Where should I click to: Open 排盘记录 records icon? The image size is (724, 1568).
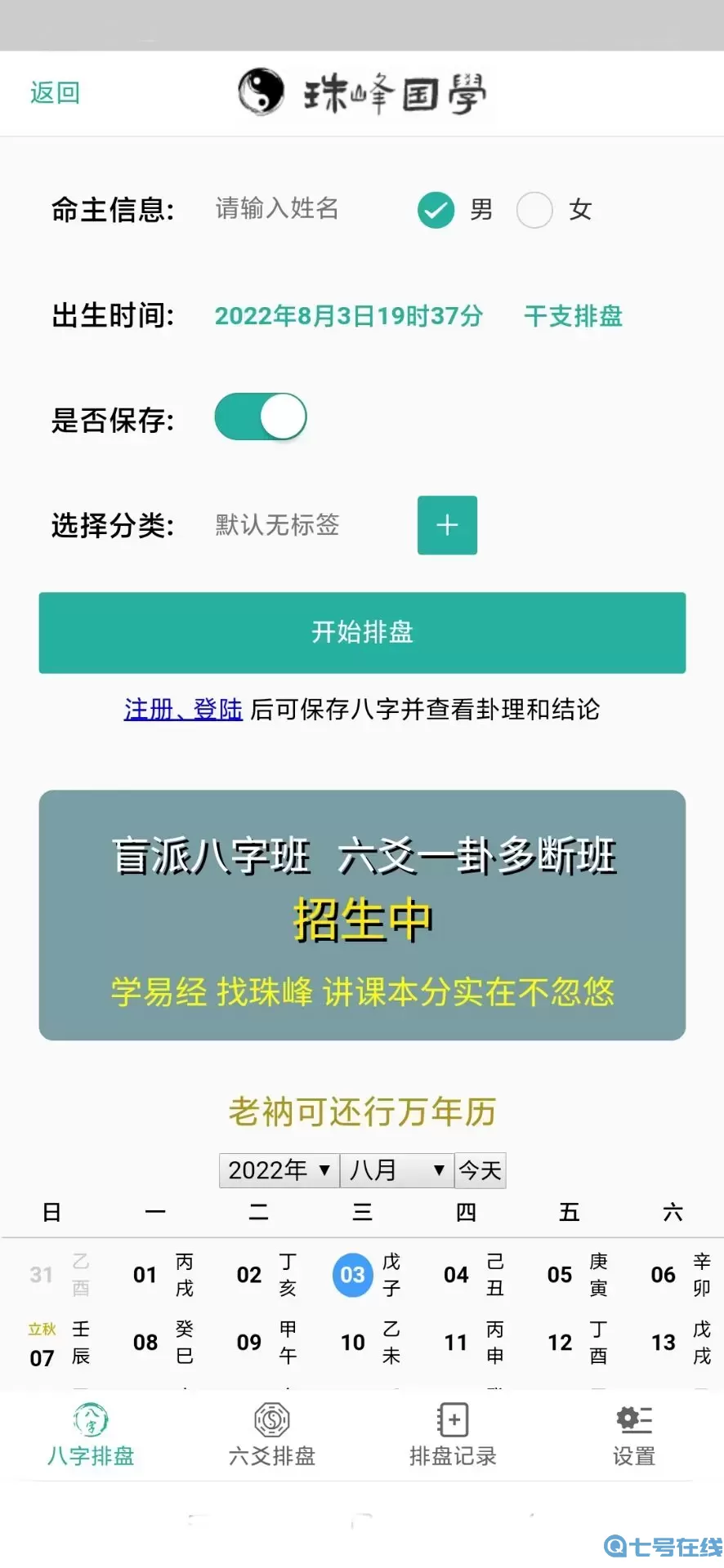point(453,1420)
